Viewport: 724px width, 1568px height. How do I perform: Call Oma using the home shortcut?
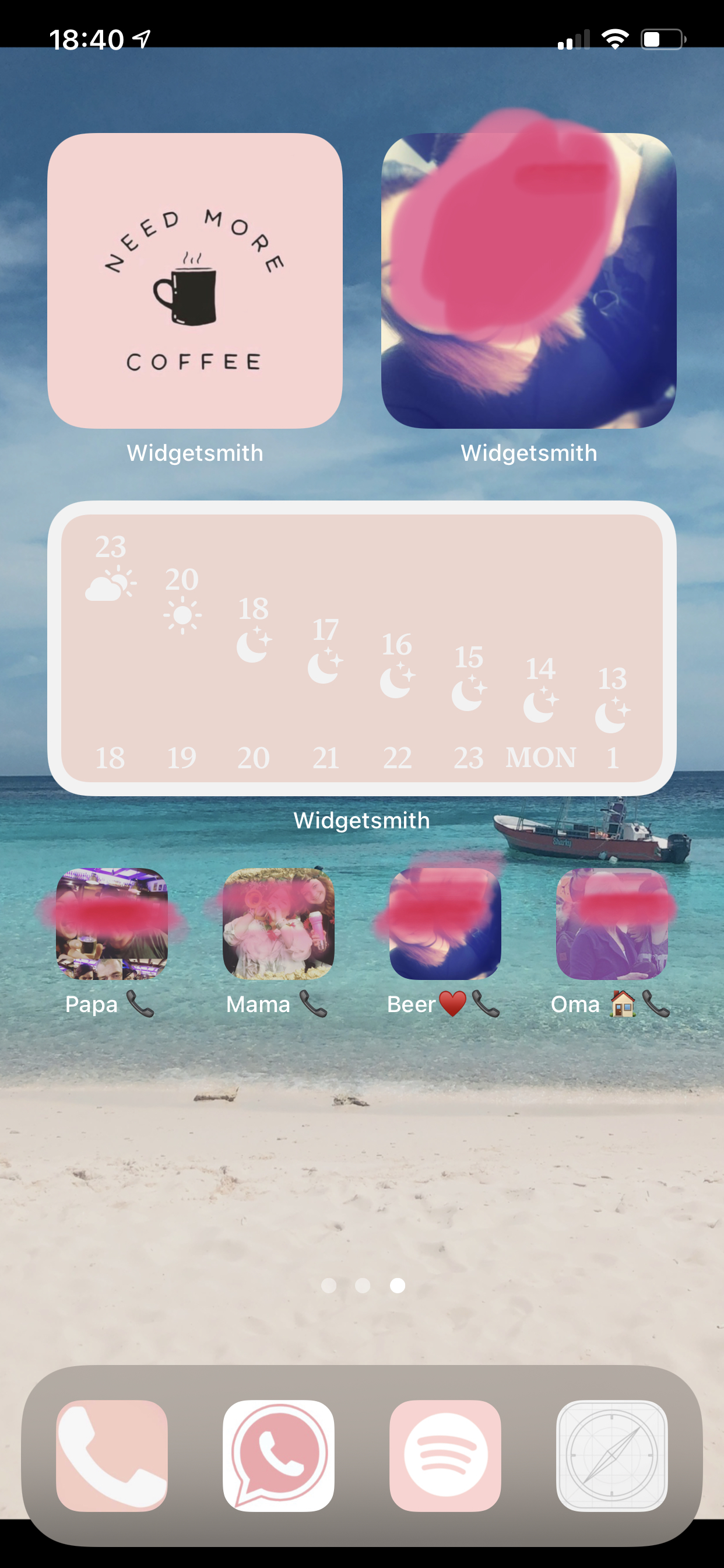612,923
